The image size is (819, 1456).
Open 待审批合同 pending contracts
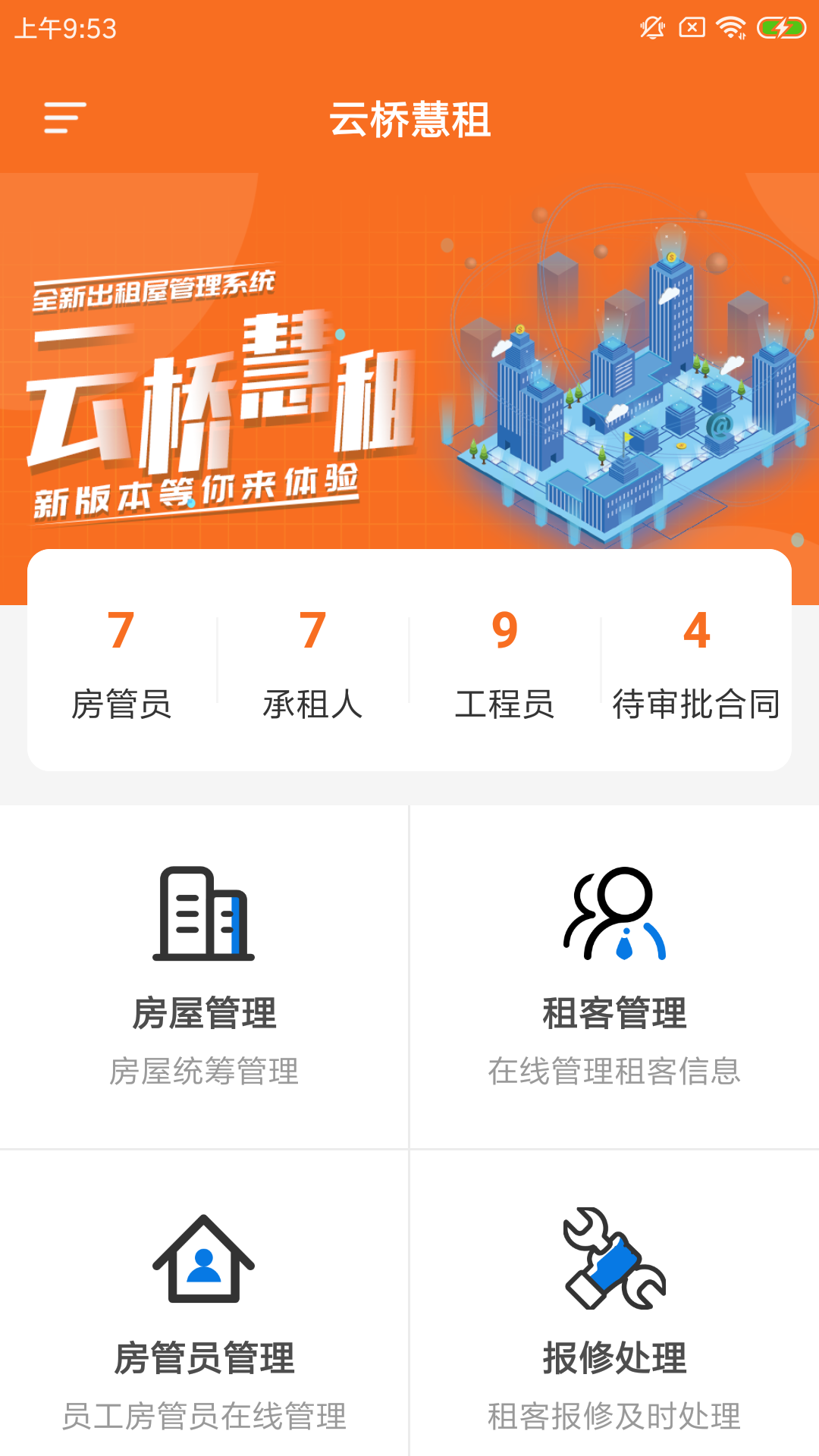coord(696,661)
